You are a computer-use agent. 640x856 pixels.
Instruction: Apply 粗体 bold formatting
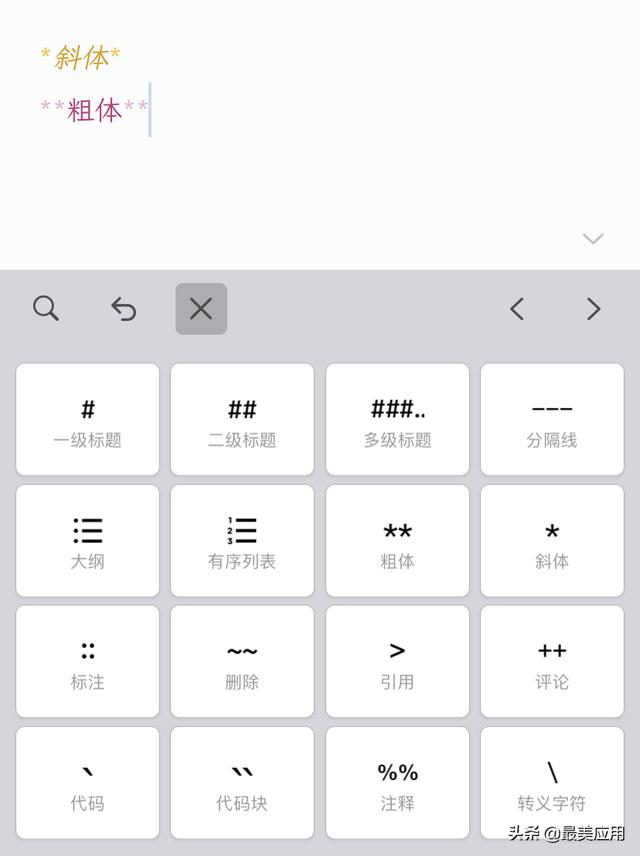397,541
